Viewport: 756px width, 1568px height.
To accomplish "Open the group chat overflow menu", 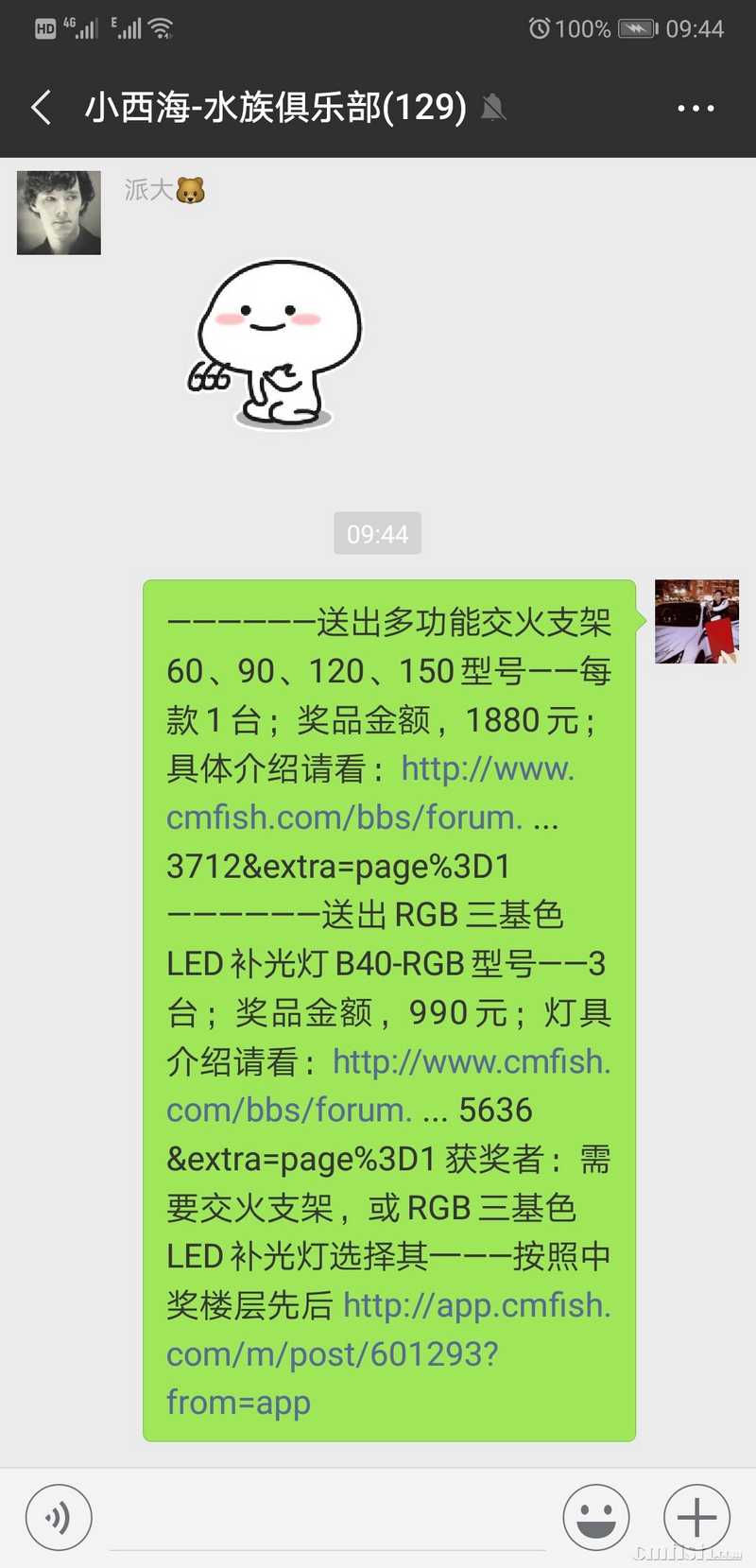I will [696, 109].
